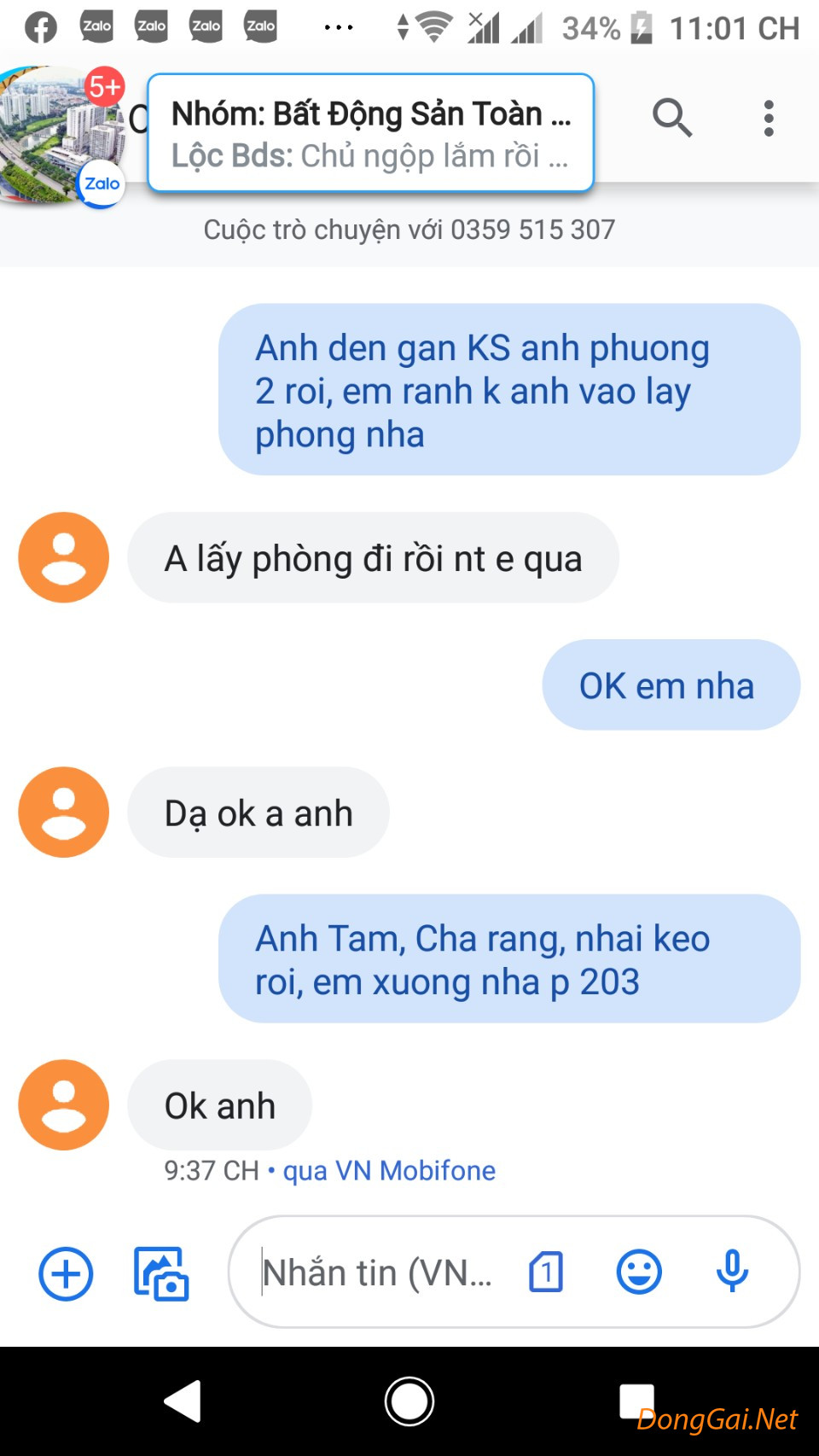The width and height of the screenshot is (819, 1456).
Task: Open the three-dot overflow menu
Action: (769, 118)
